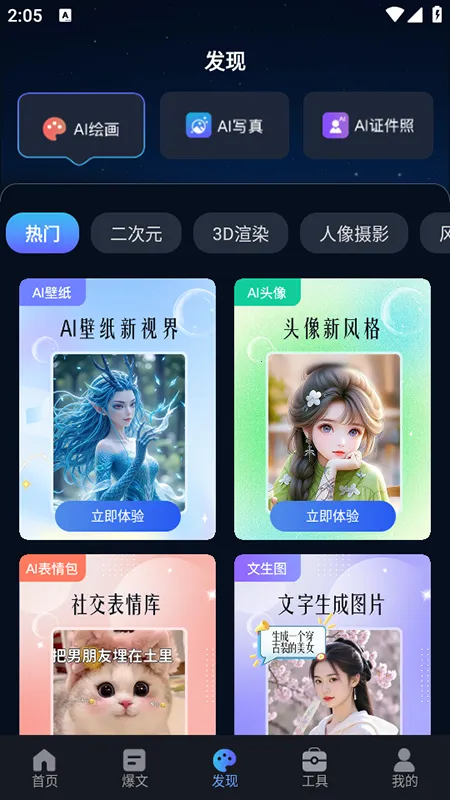The width and height of the screenshot is (450, 800).
Task: Tap 立即体验 on the AI壁纸 card
Action: pyautogui.click(x=118, y=516)
